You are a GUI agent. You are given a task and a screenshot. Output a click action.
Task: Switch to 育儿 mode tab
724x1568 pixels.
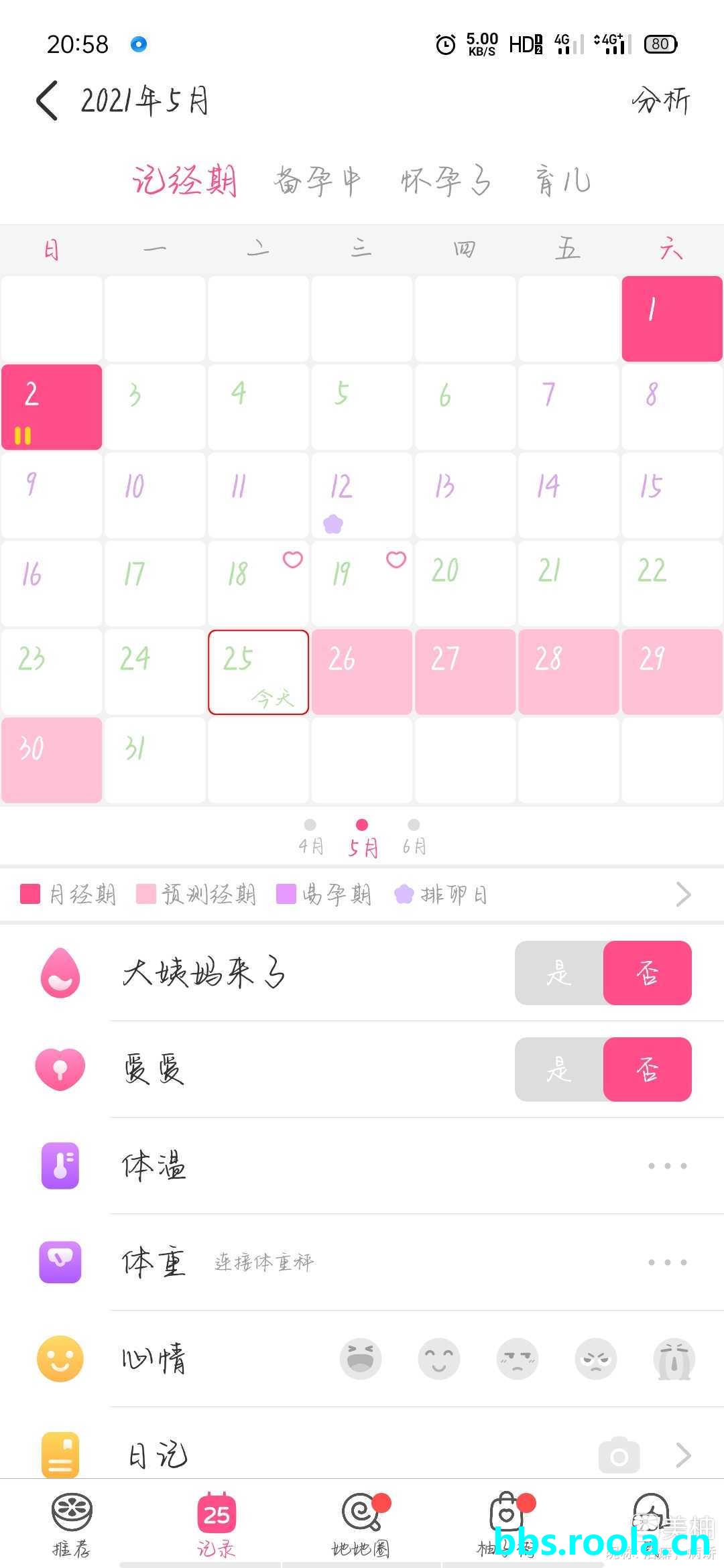click(x=562, y=181)
